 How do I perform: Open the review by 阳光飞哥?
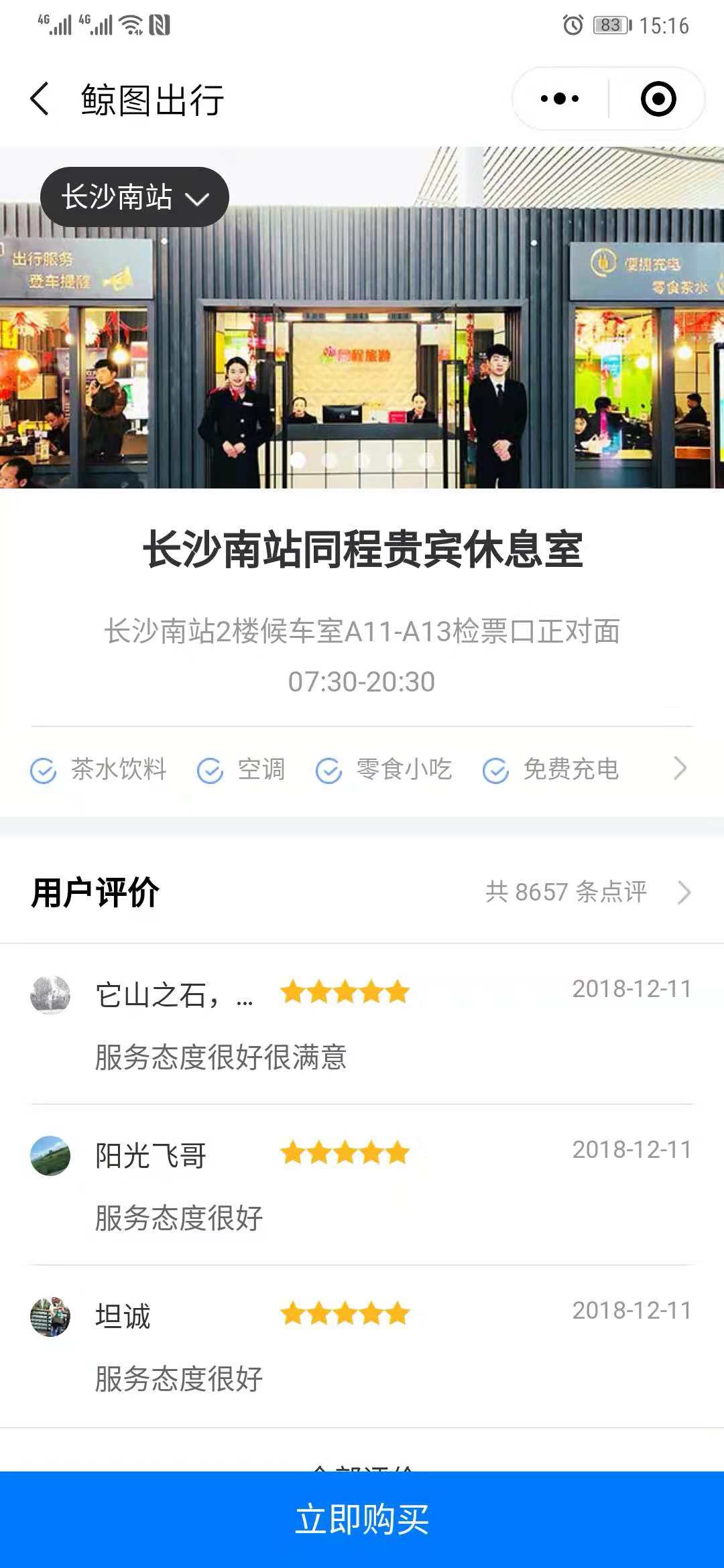point(362,1185)
